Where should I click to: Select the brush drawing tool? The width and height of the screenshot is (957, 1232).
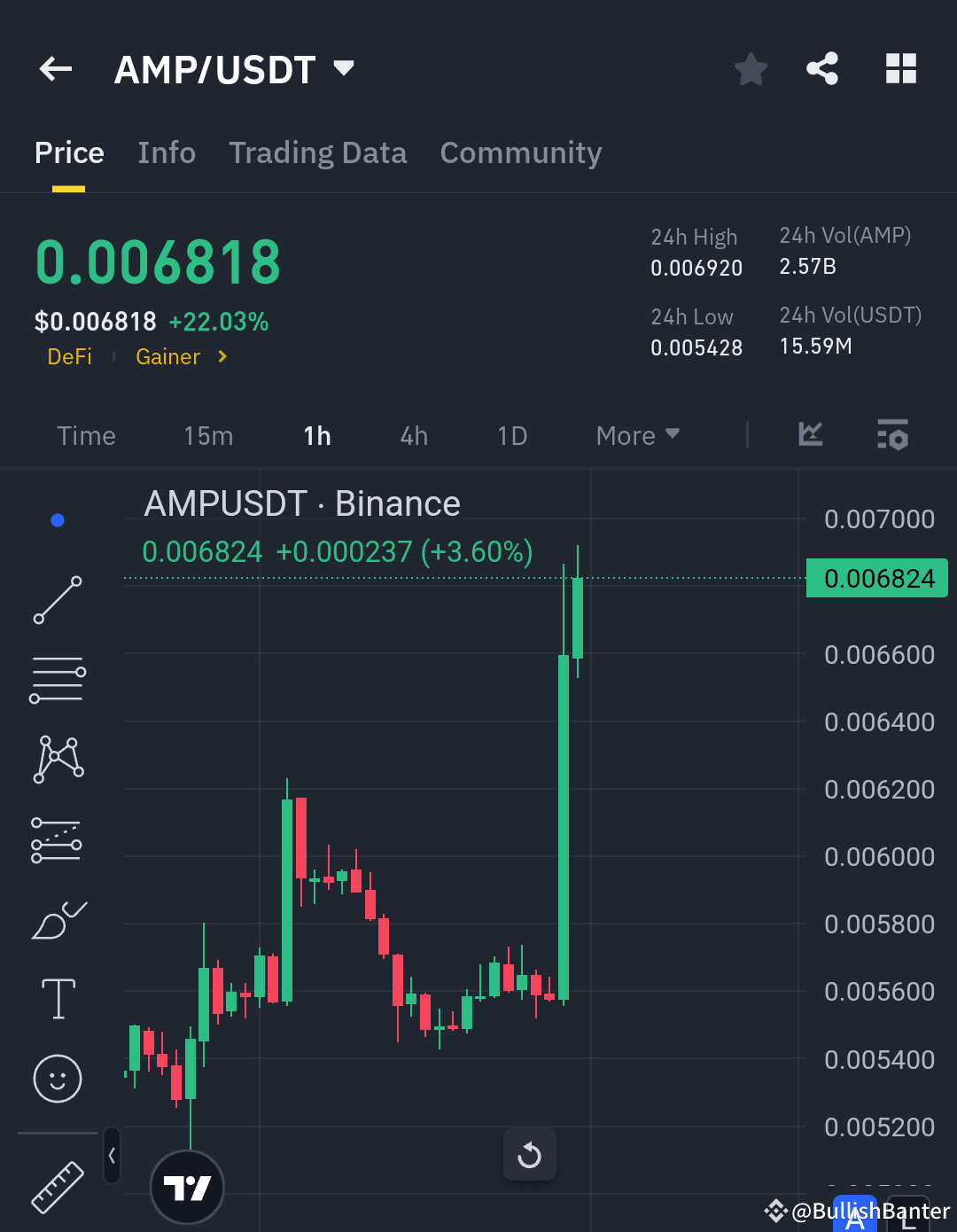point(57,920)
